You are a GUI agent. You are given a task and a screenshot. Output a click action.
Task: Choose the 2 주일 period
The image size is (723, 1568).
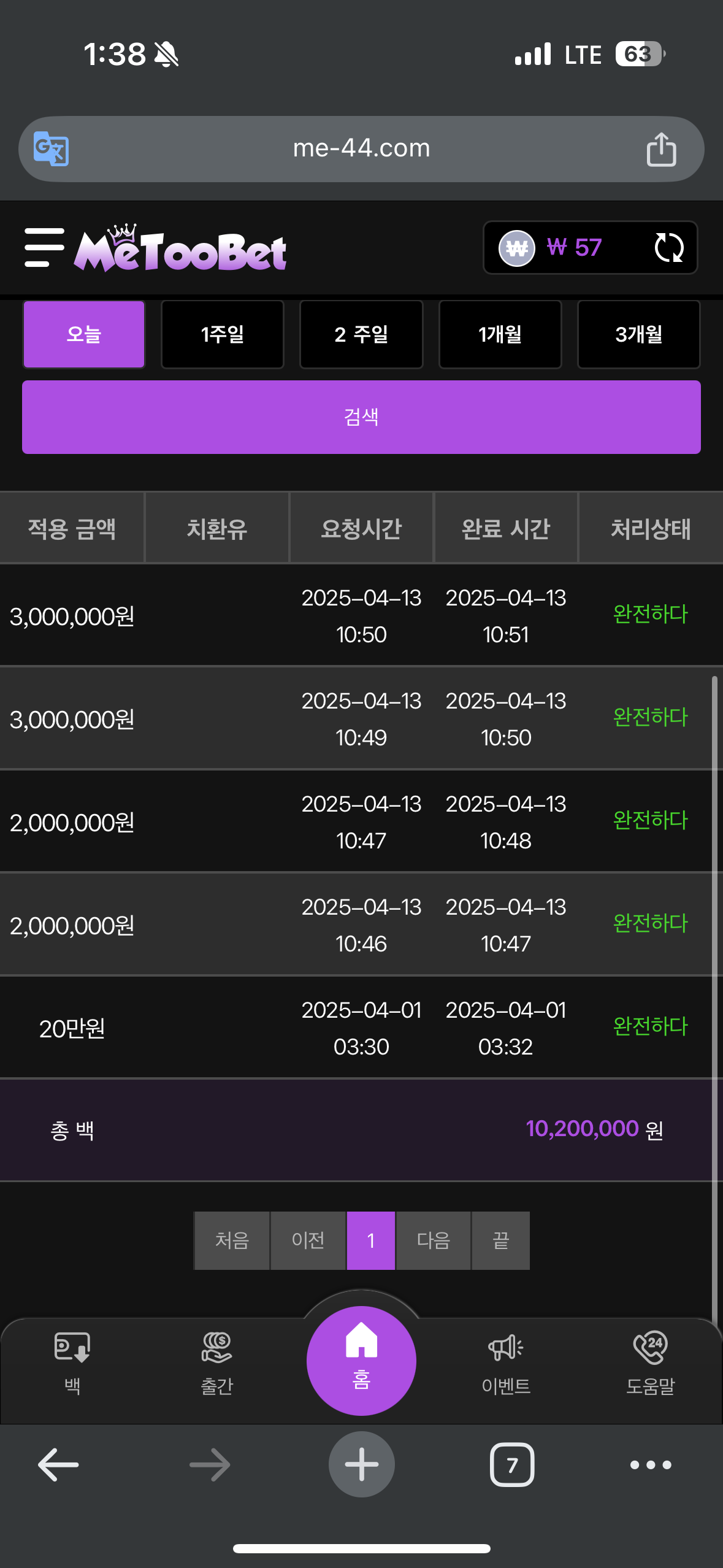[361, 334]
